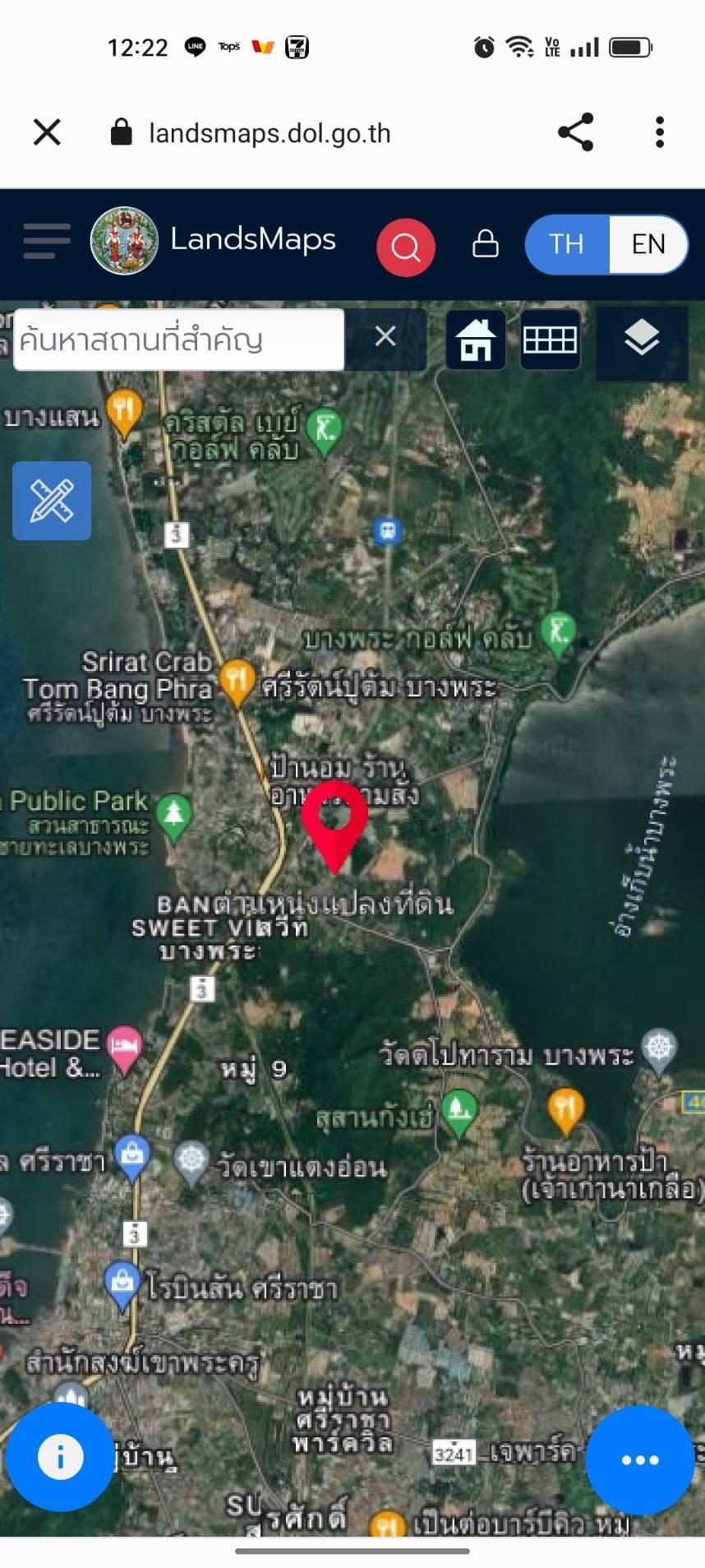
Task: Select the TH language option
Action: pyautogui.click(x=567, y=244)
